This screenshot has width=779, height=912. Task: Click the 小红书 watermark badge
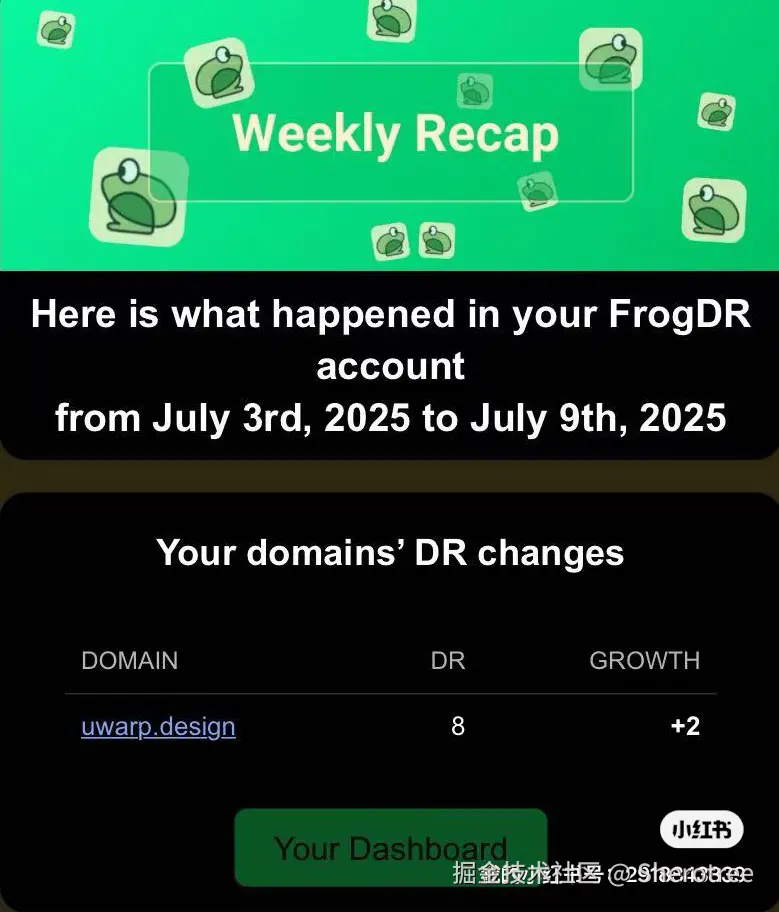coord(701,830)
